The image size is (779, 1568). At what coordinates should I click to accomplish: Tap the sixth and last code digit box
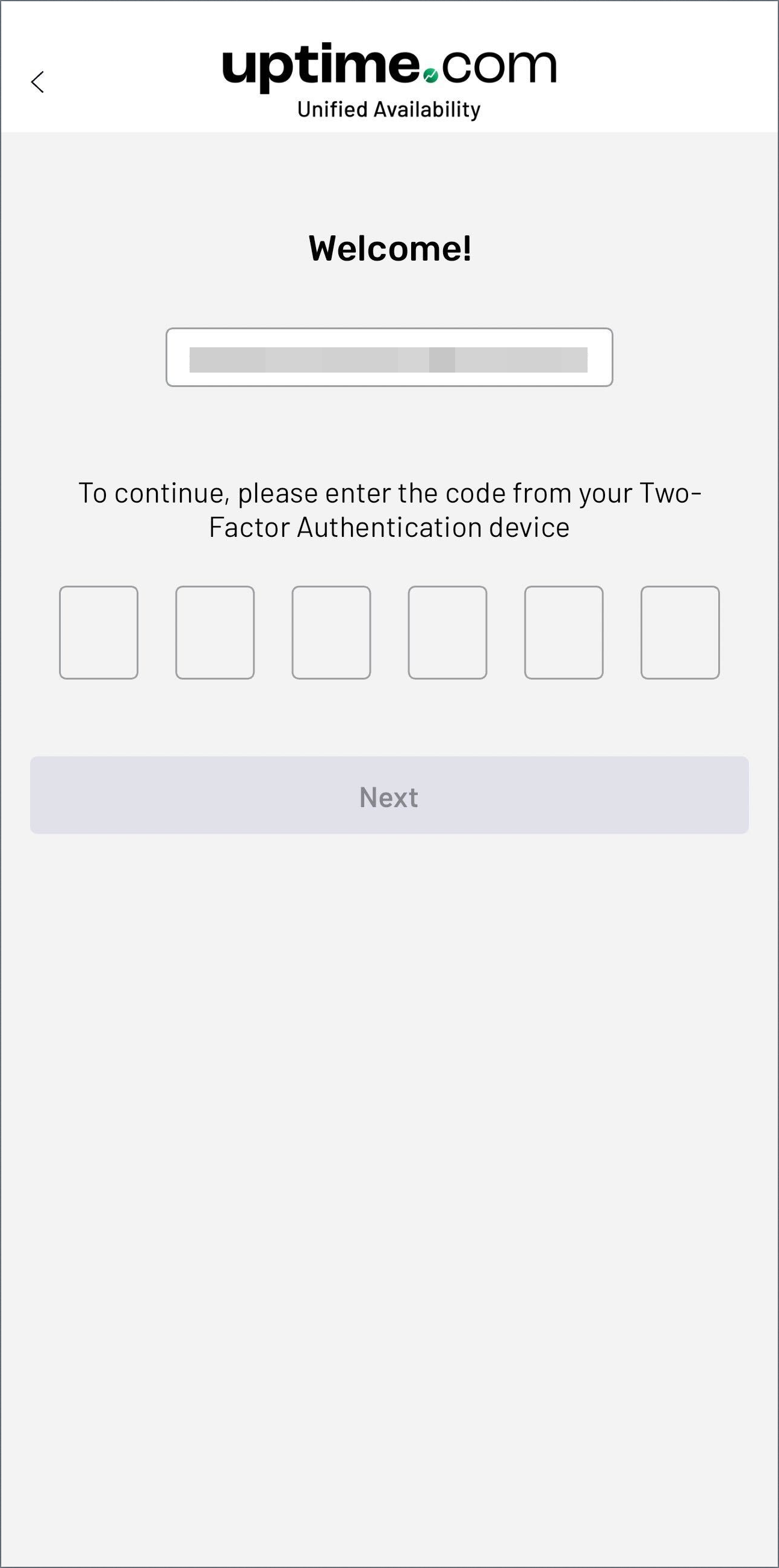pos(680,633)
